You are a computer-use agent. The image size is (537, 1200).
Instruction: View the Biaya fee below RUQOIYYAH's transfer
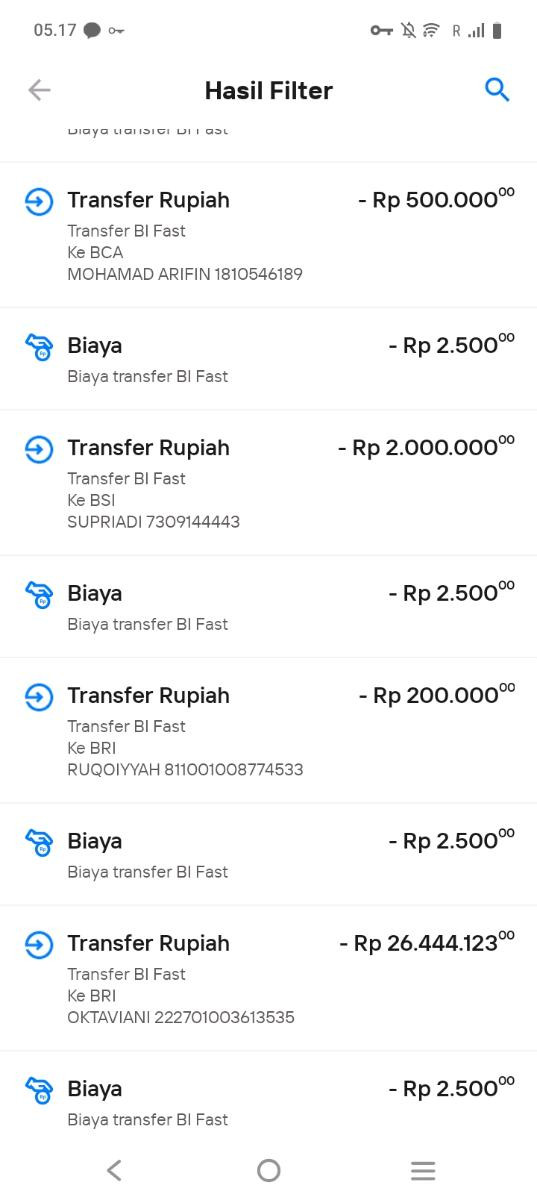point(268,855)
